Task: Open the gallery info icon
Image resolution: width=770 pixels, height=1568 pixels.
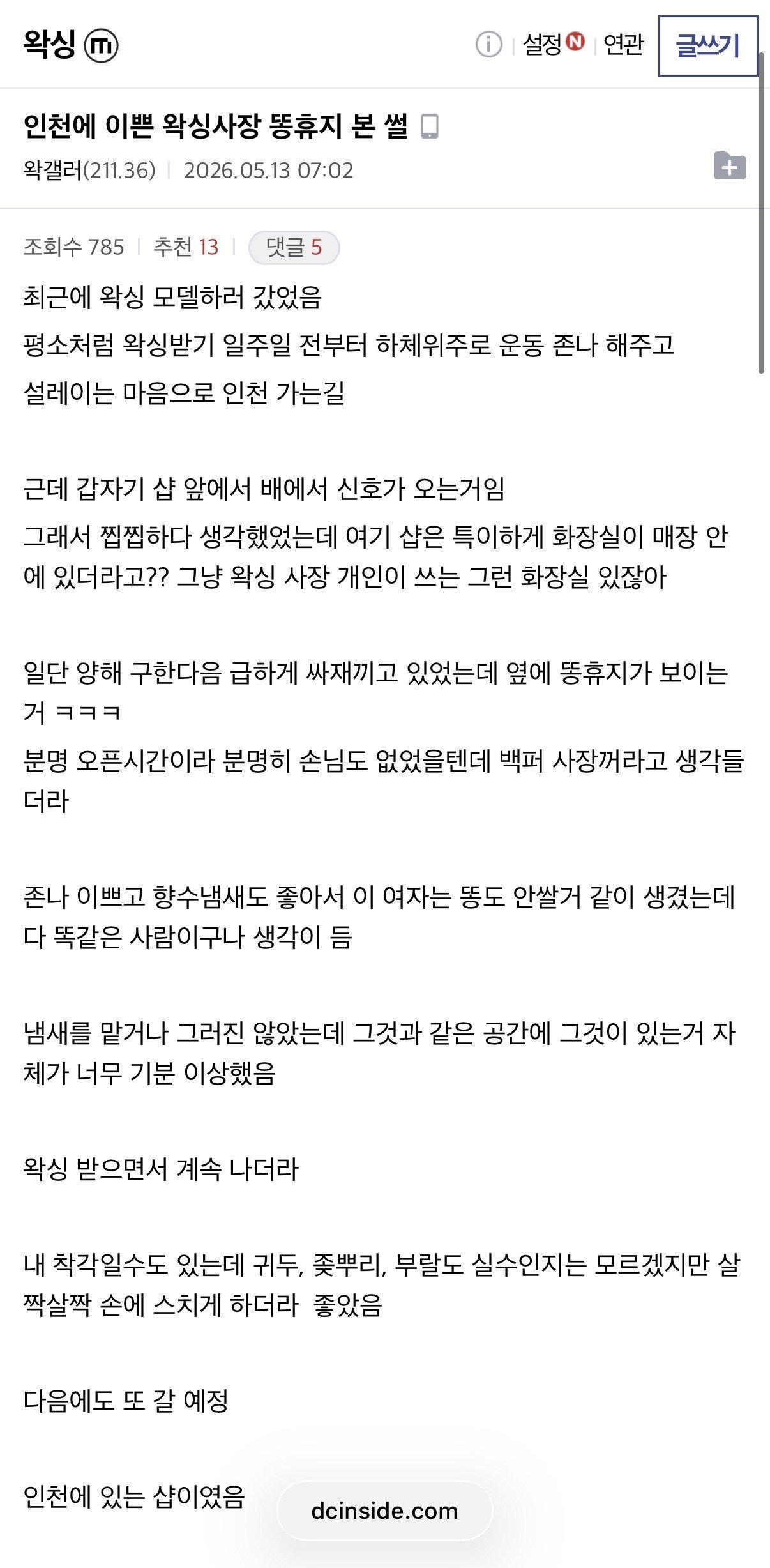Action: pos(488,45)
